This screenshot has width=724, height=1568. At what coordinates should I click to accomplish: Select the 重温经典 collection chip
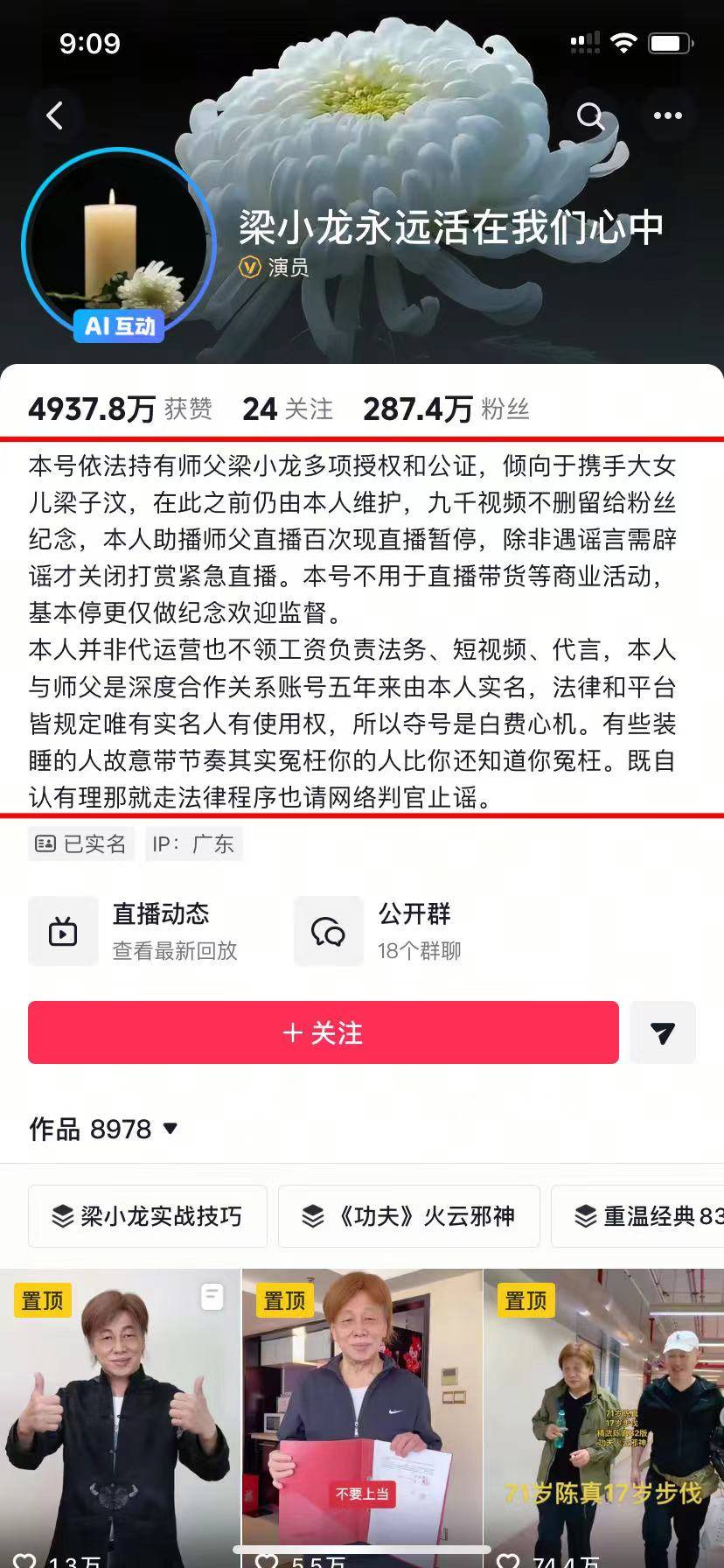point(643,1216)
